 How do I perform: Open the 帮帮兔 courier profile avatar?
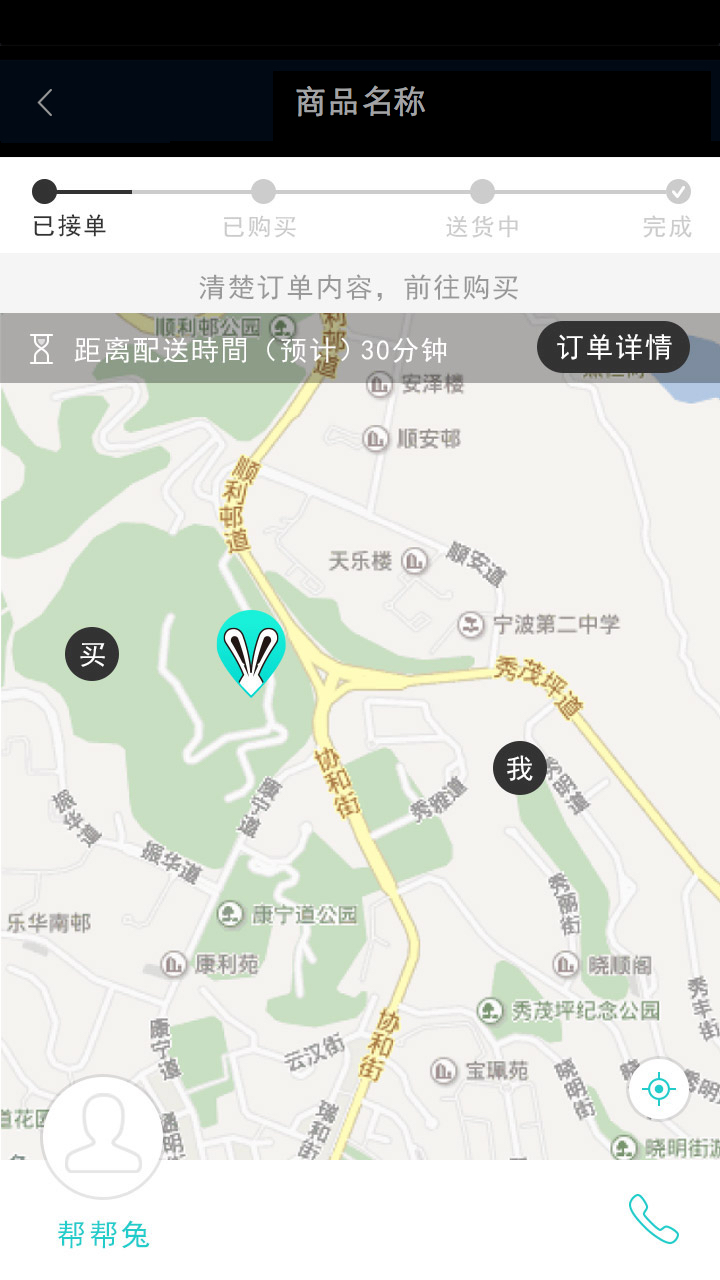click(102, 1137)
